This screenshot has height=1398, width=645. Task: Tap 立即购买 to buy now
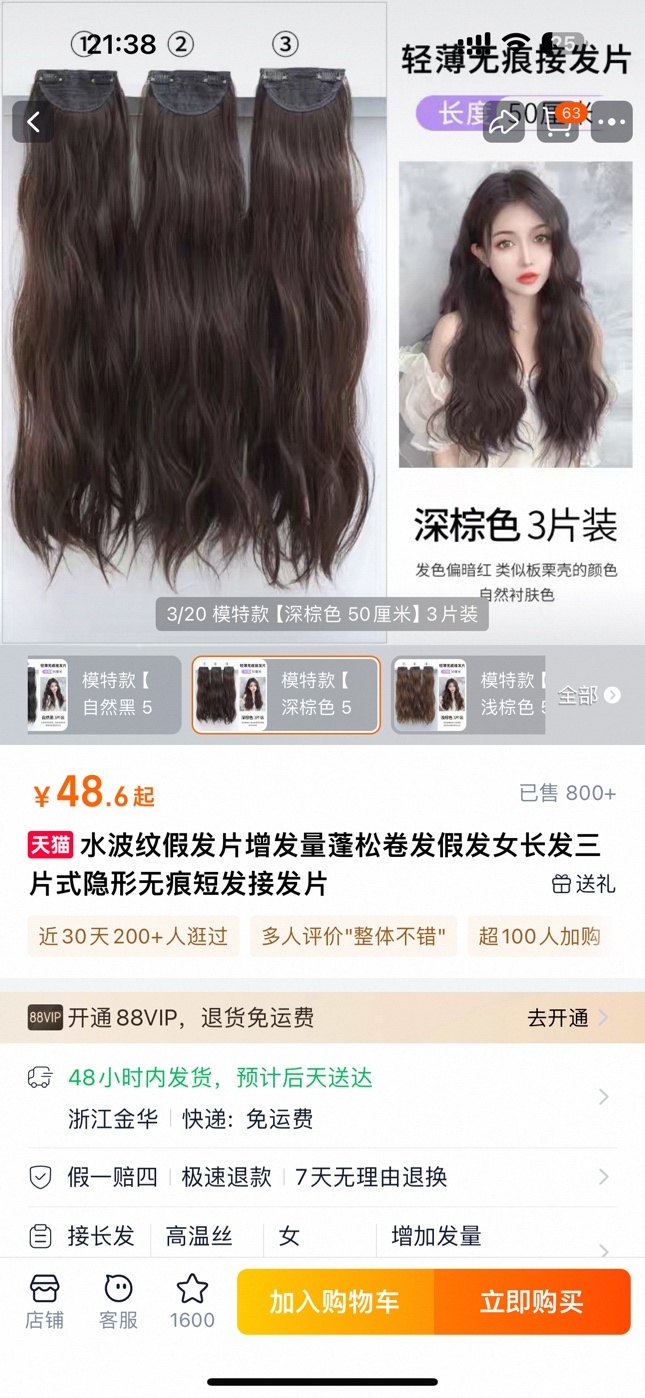pos(532,1301)
